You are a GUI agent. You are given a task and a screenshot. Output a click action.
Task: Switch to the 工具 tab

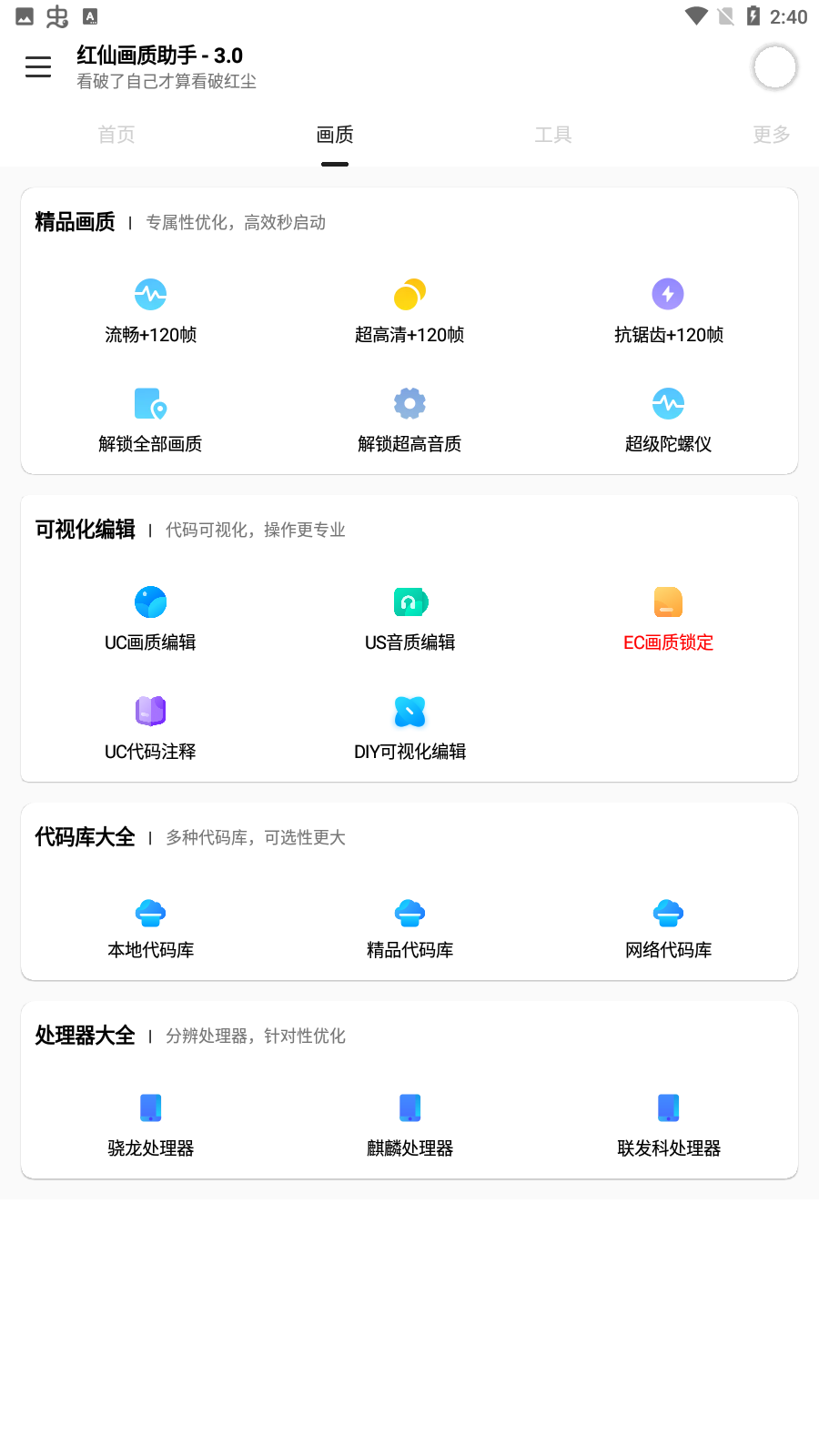click(x=552, y=135)
